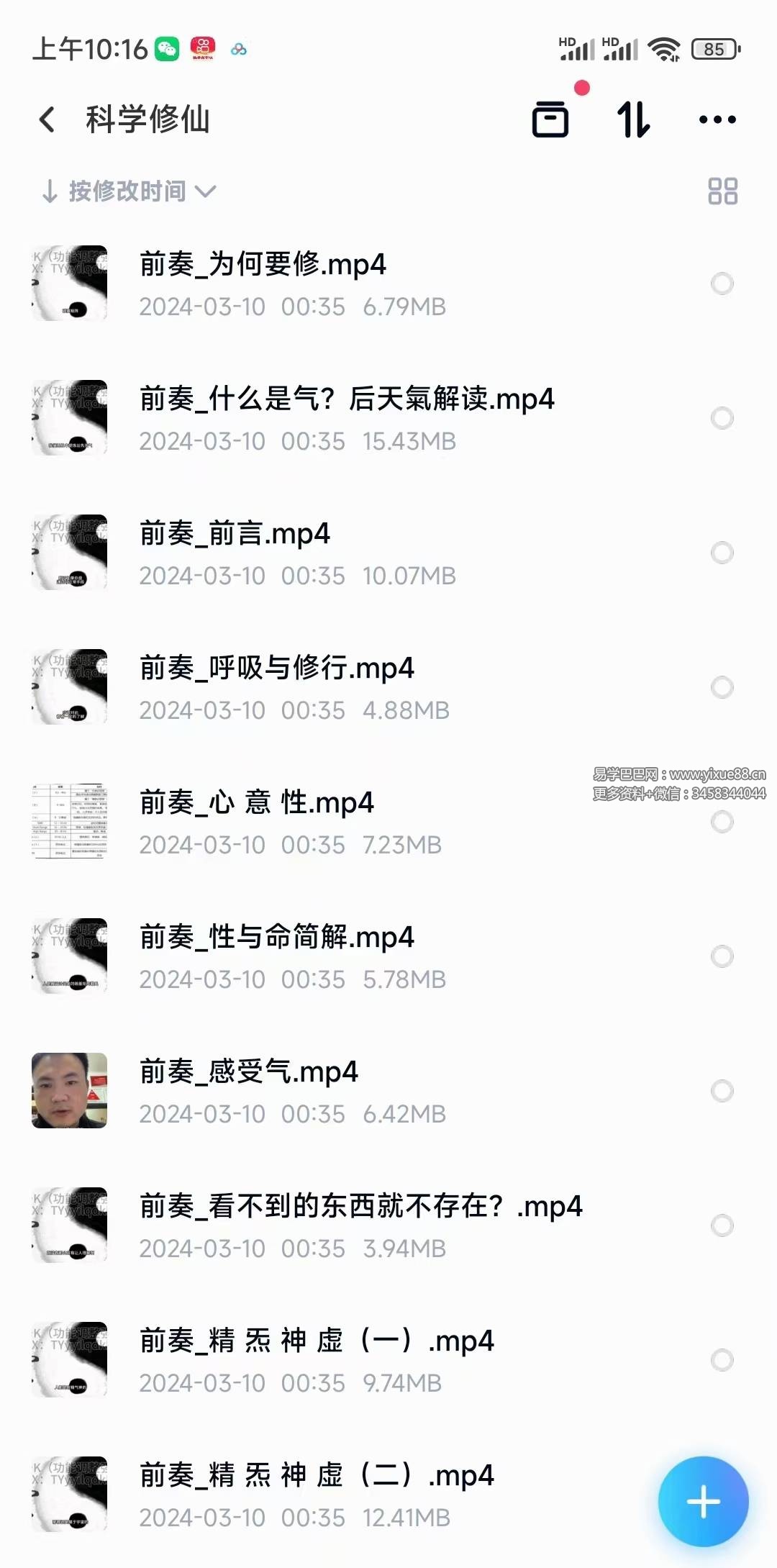The width and height of the screenshot is (777, 1568).
Task: Open 前奏_精 炁 神 虚（二）.mp4
Action: (x=317, y=1477)
